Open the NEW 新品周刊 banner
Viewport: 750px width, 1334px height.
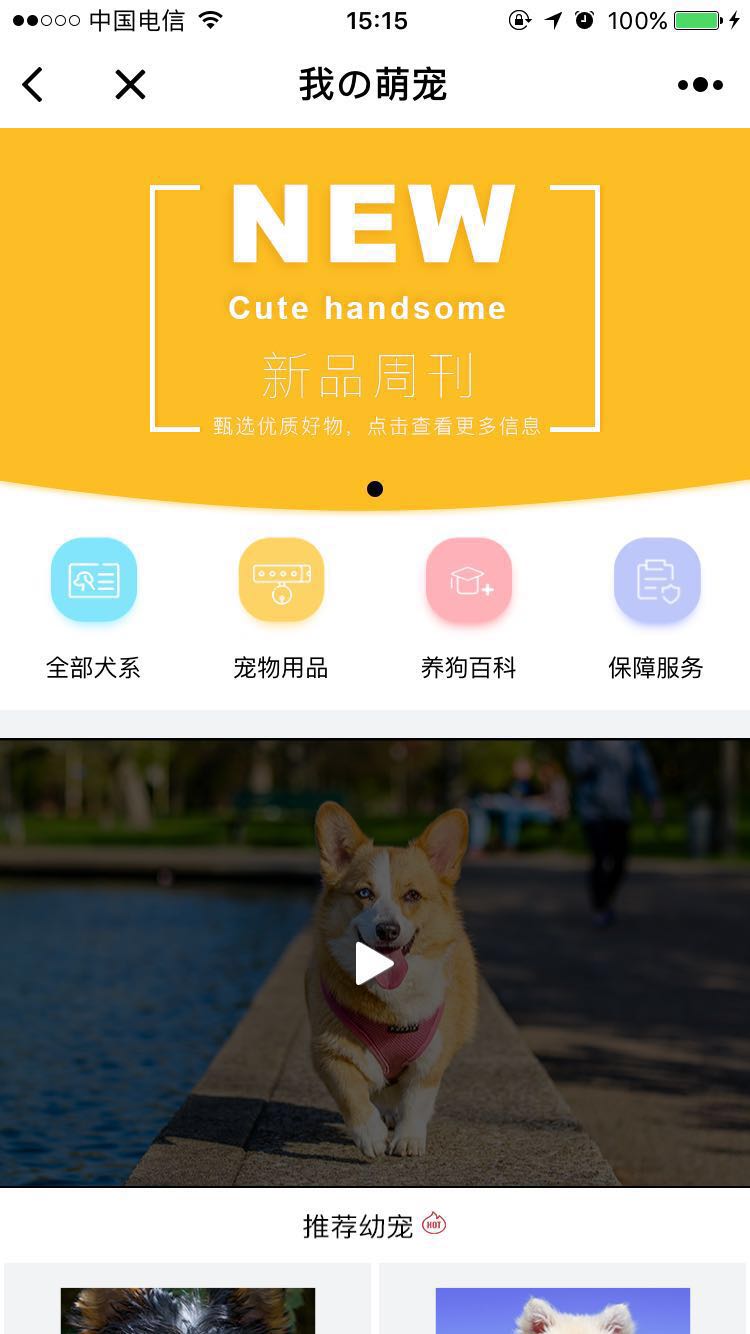pyautogui.click(x=374, y=310)
